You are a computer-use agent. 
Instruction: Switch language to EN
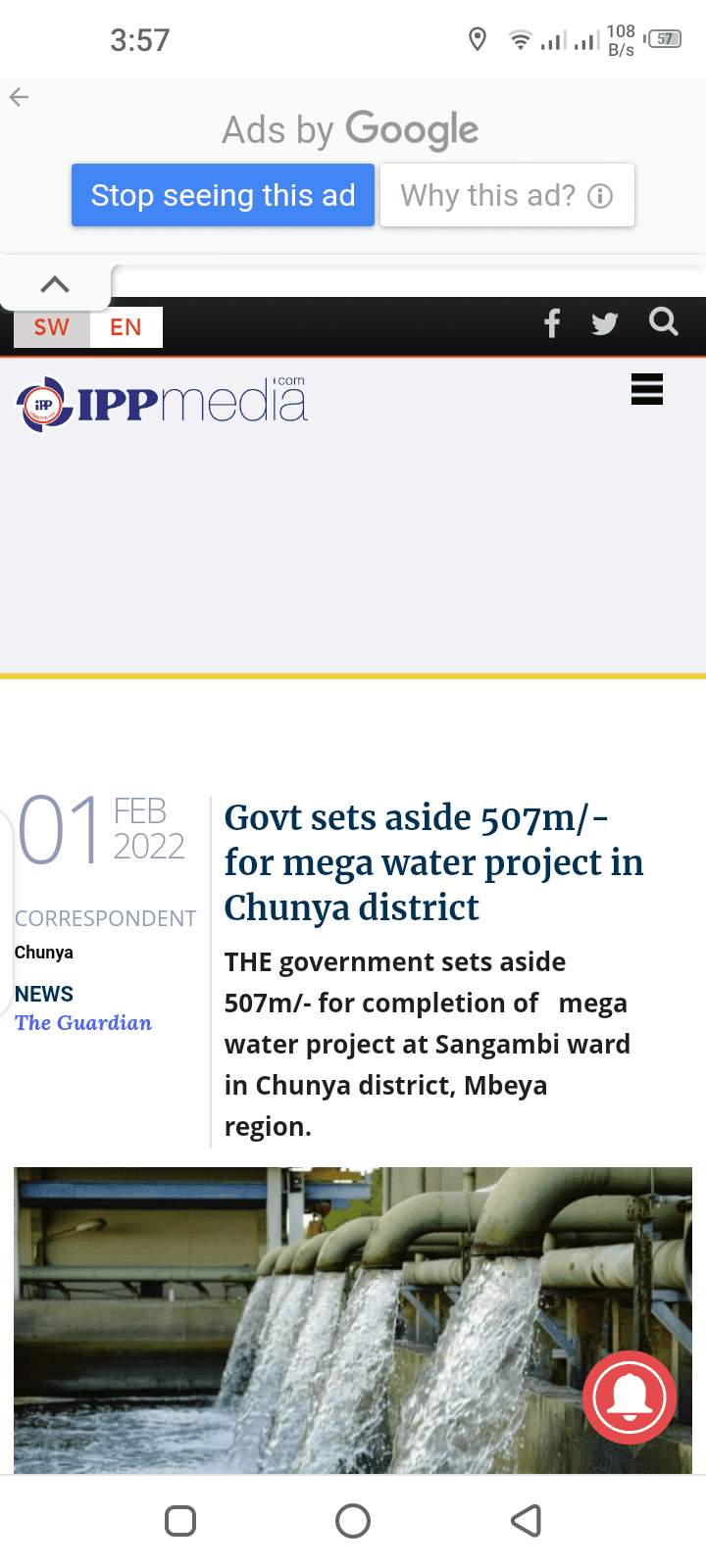tap(126, 327)
